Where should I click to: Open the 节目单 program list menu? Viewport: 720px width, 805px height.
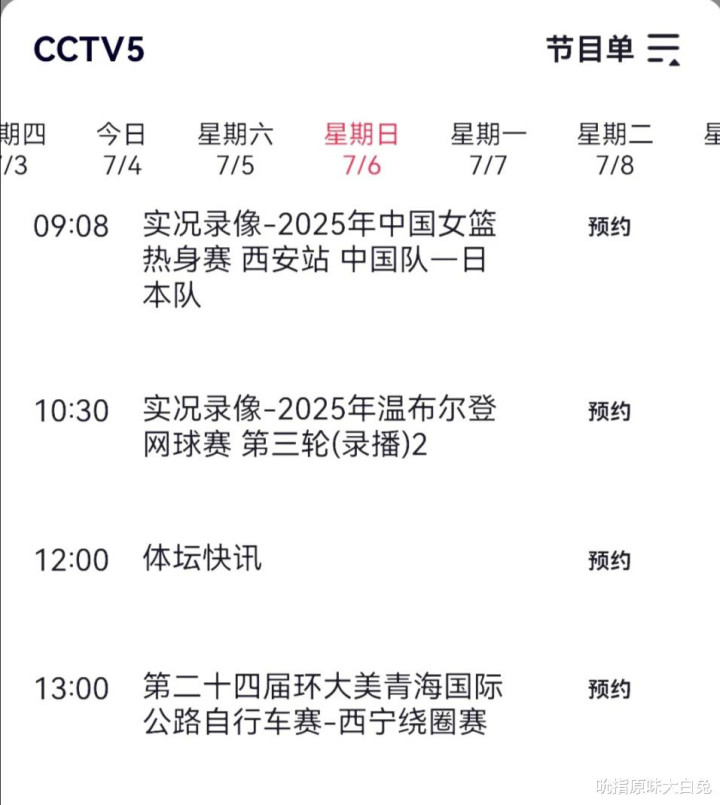612,48
